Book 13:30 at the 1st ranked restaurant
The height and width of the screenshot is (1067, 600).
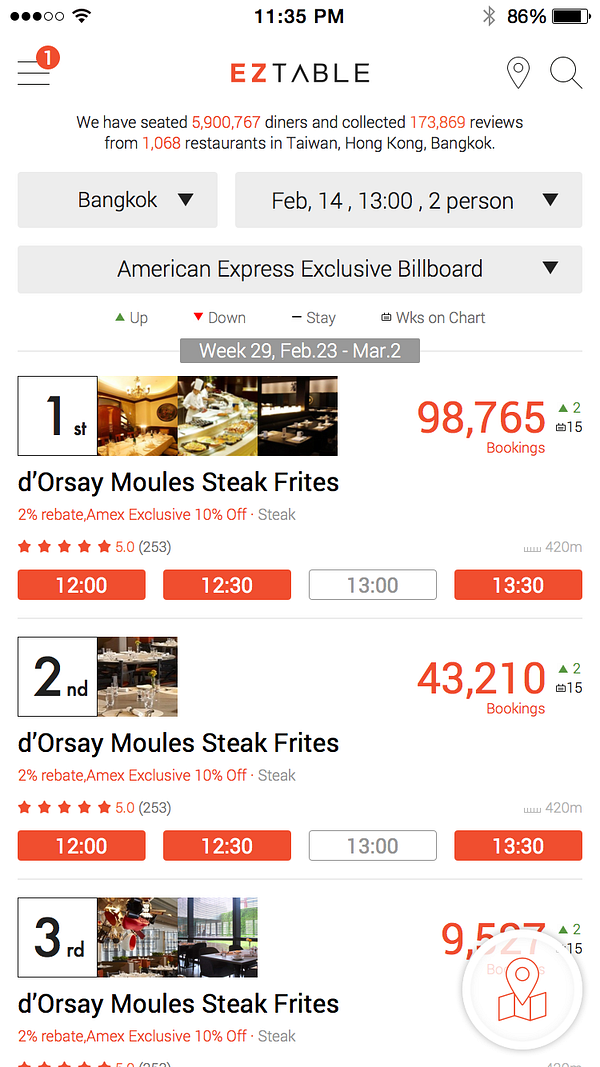click(x=518, y=585)
